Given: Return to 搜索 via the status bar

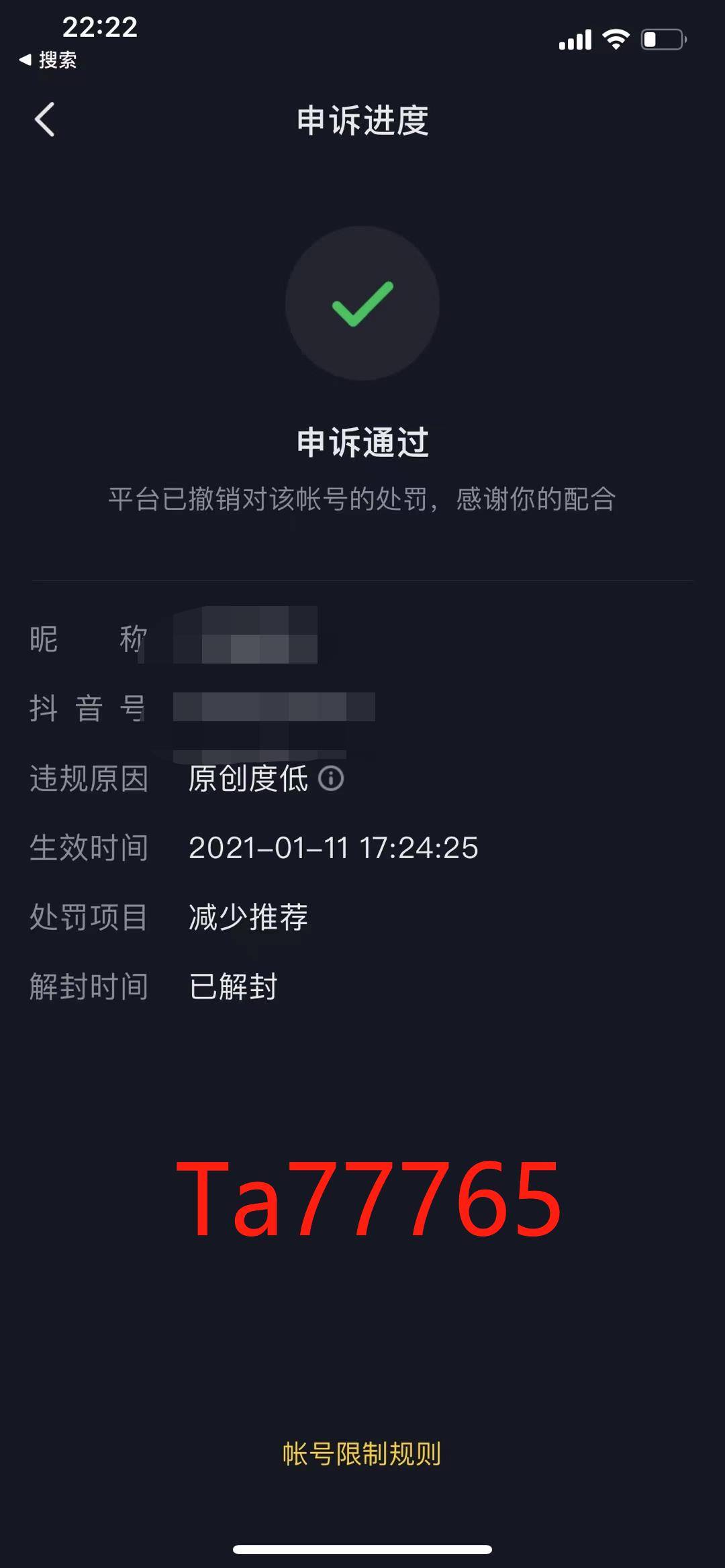Looking at the screenshot, I should 48,60.
